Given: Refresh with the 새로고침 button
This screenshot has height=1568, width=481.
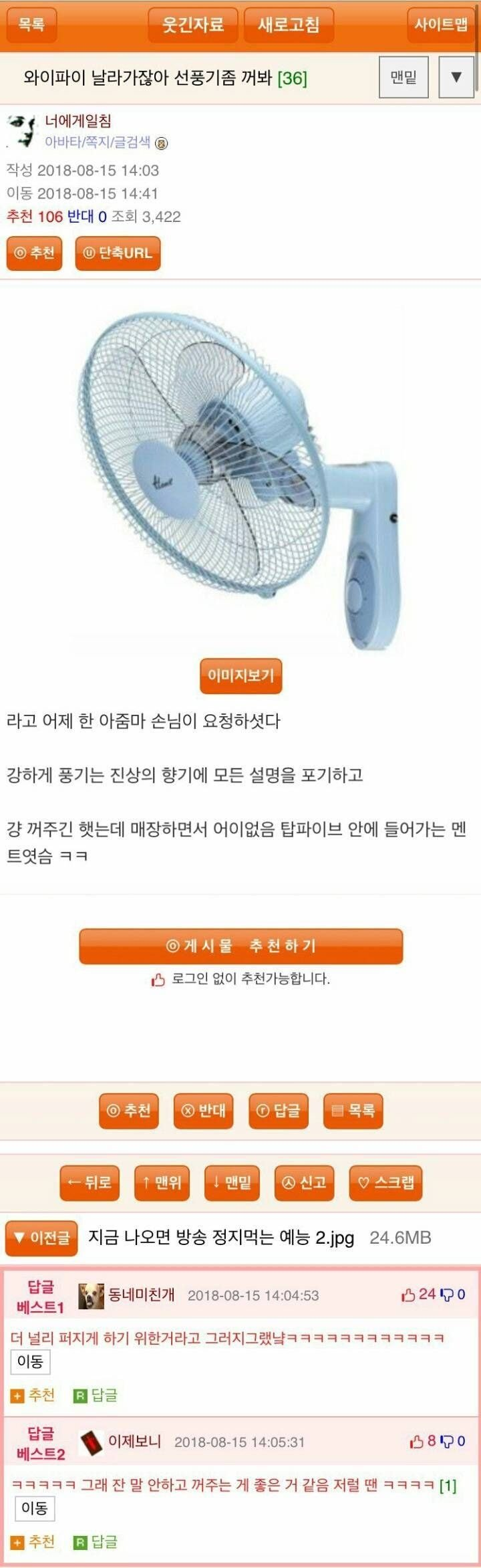Looking at the screenshot, I should click(x=289, y=25).
